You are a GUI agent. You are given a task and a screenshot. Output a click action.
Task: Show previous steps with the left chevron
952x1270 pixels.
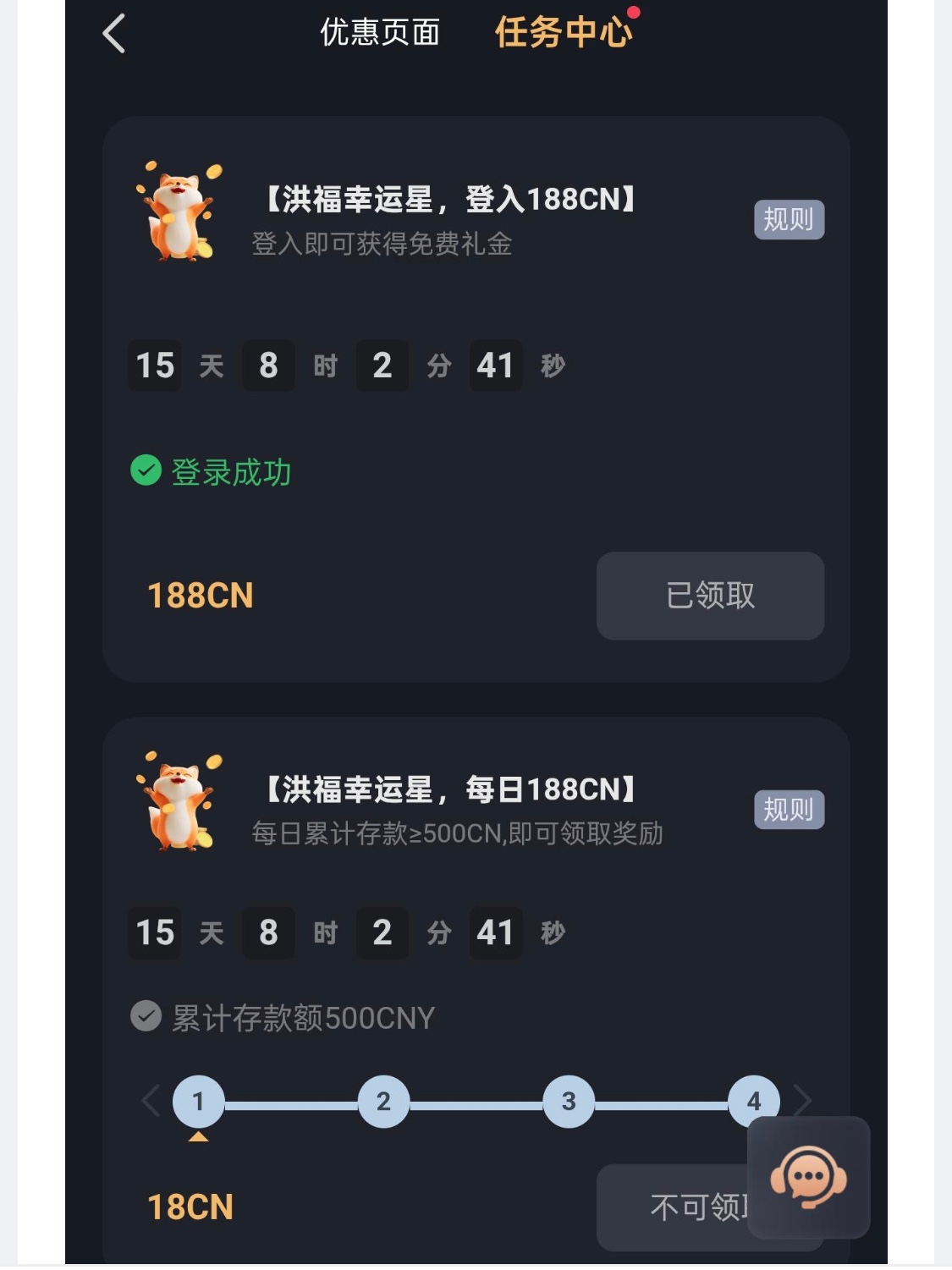[x=151, y=1101]
